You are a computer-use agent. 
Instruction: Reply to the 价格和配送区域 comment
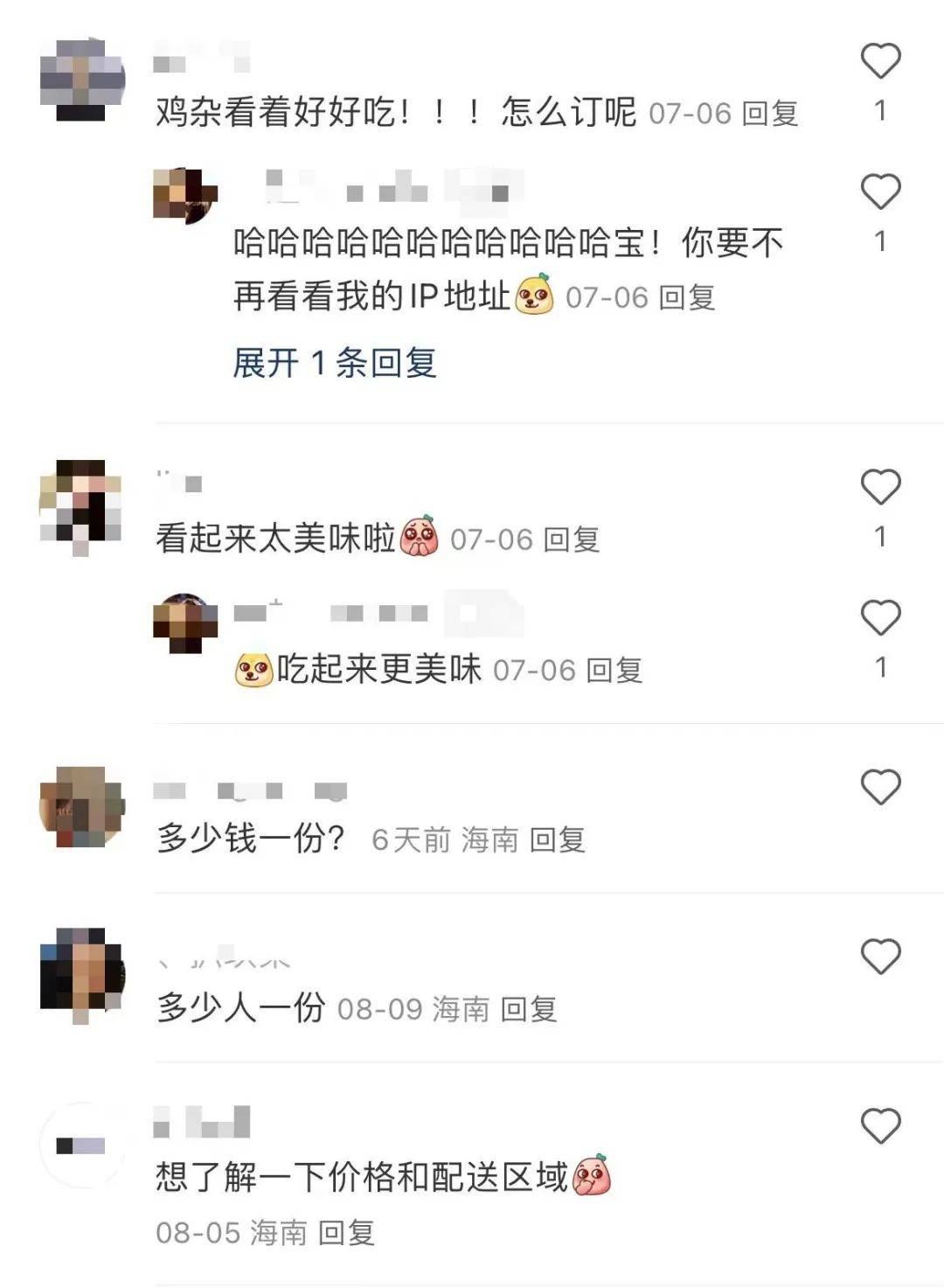coord(346,1233)
